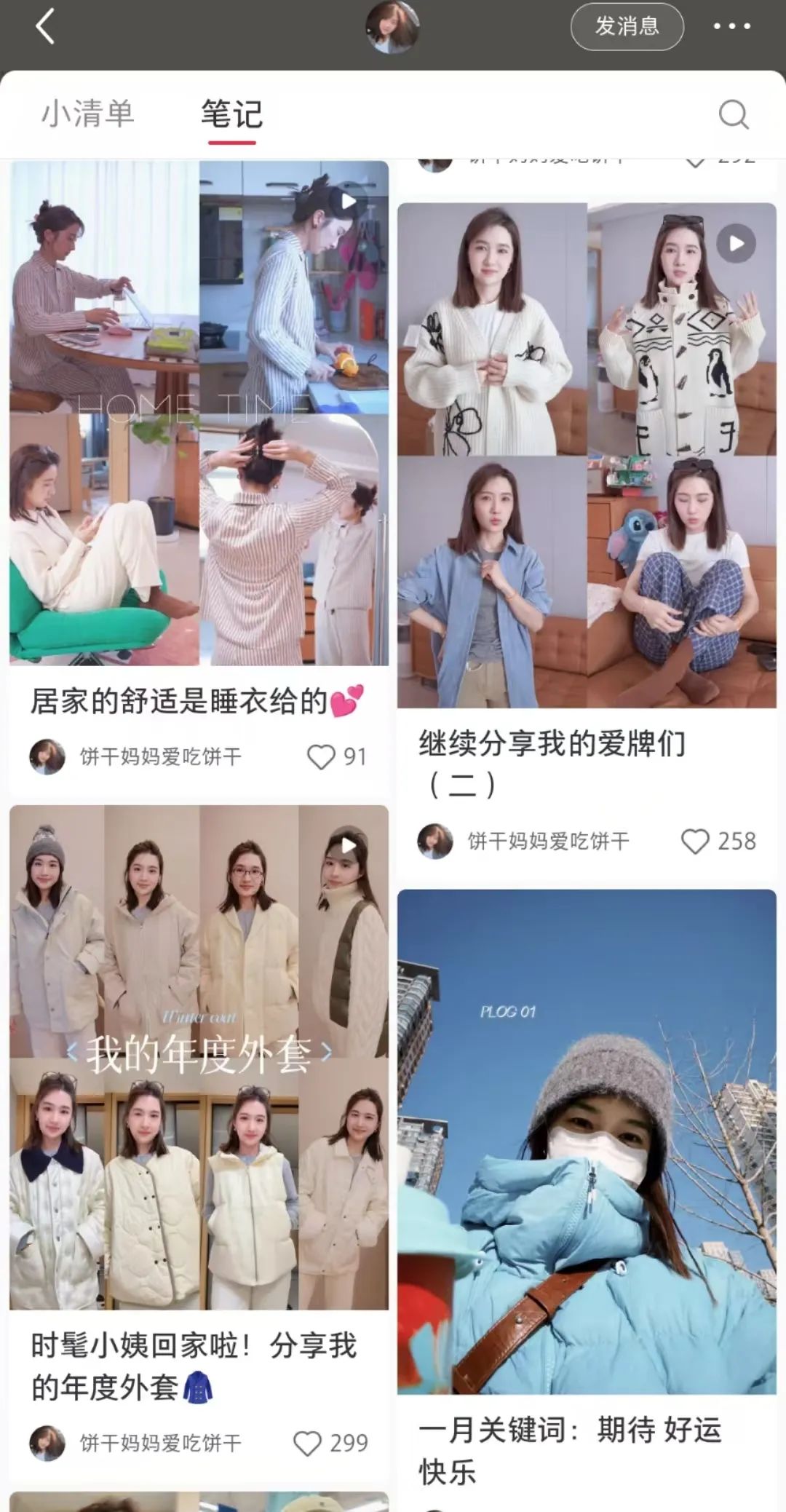Image resolution: width=786 pixels, height=1512 pixels.
Task: Select the 笔记 tab
Action: 231,114
